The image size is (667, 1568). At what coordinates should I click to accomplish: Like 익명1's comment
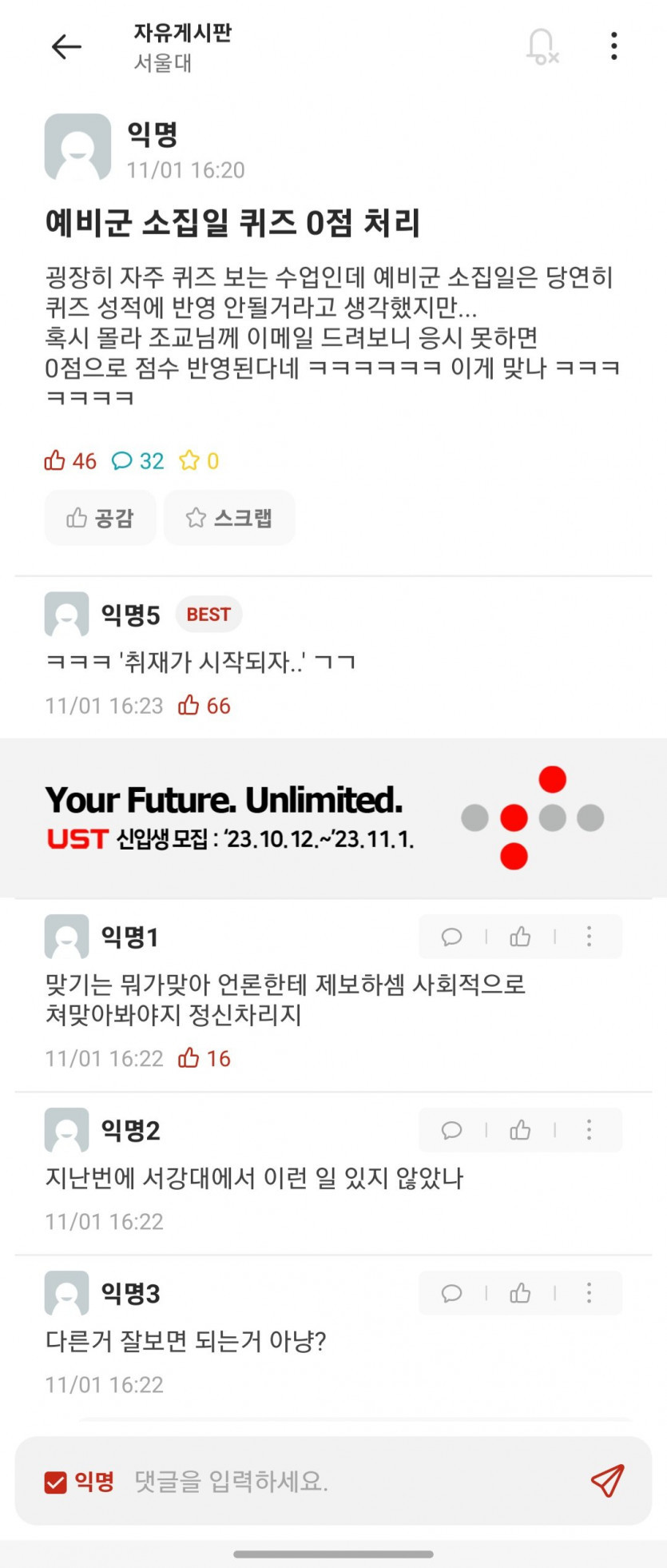[x=520, y=937]
